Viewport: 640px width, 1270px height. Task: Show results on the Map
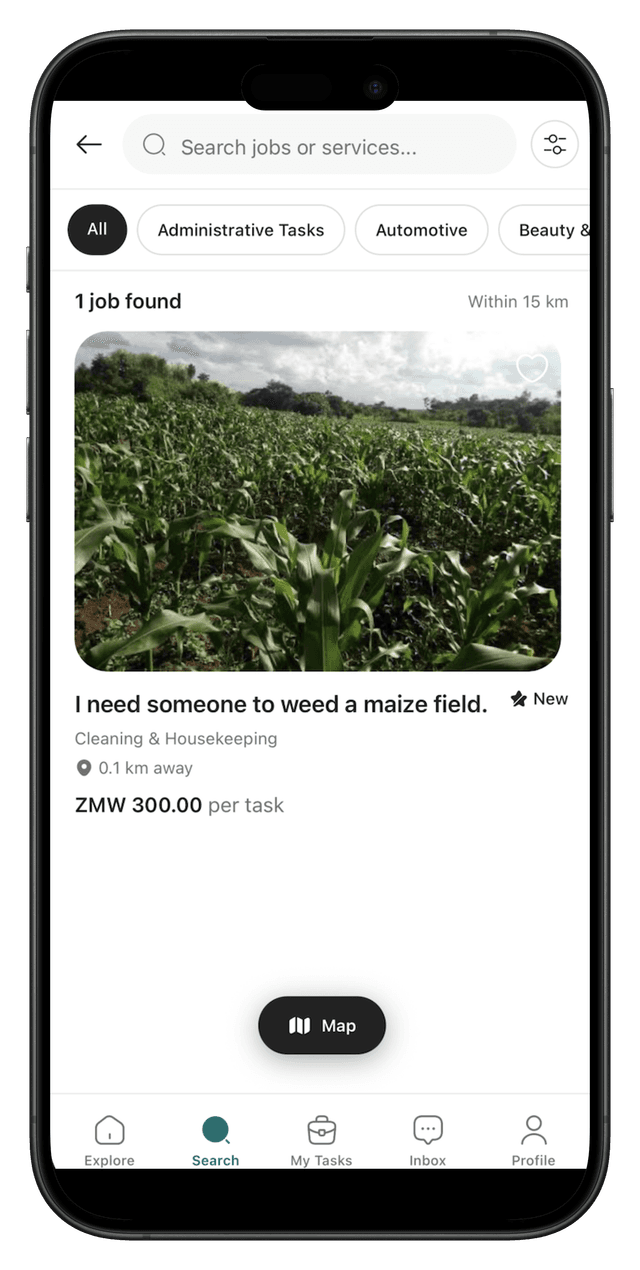(x=322, y=1025)
